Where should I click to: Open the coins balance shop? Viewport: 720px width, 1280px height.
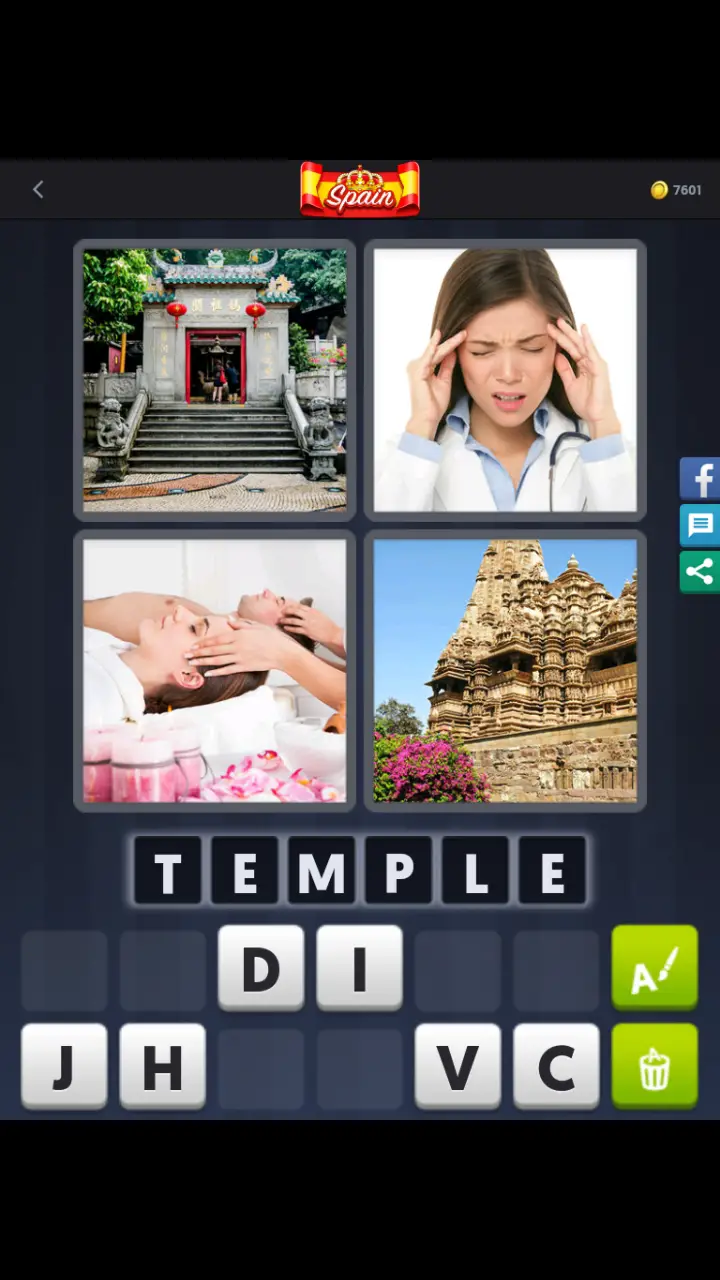click(677, 190)
